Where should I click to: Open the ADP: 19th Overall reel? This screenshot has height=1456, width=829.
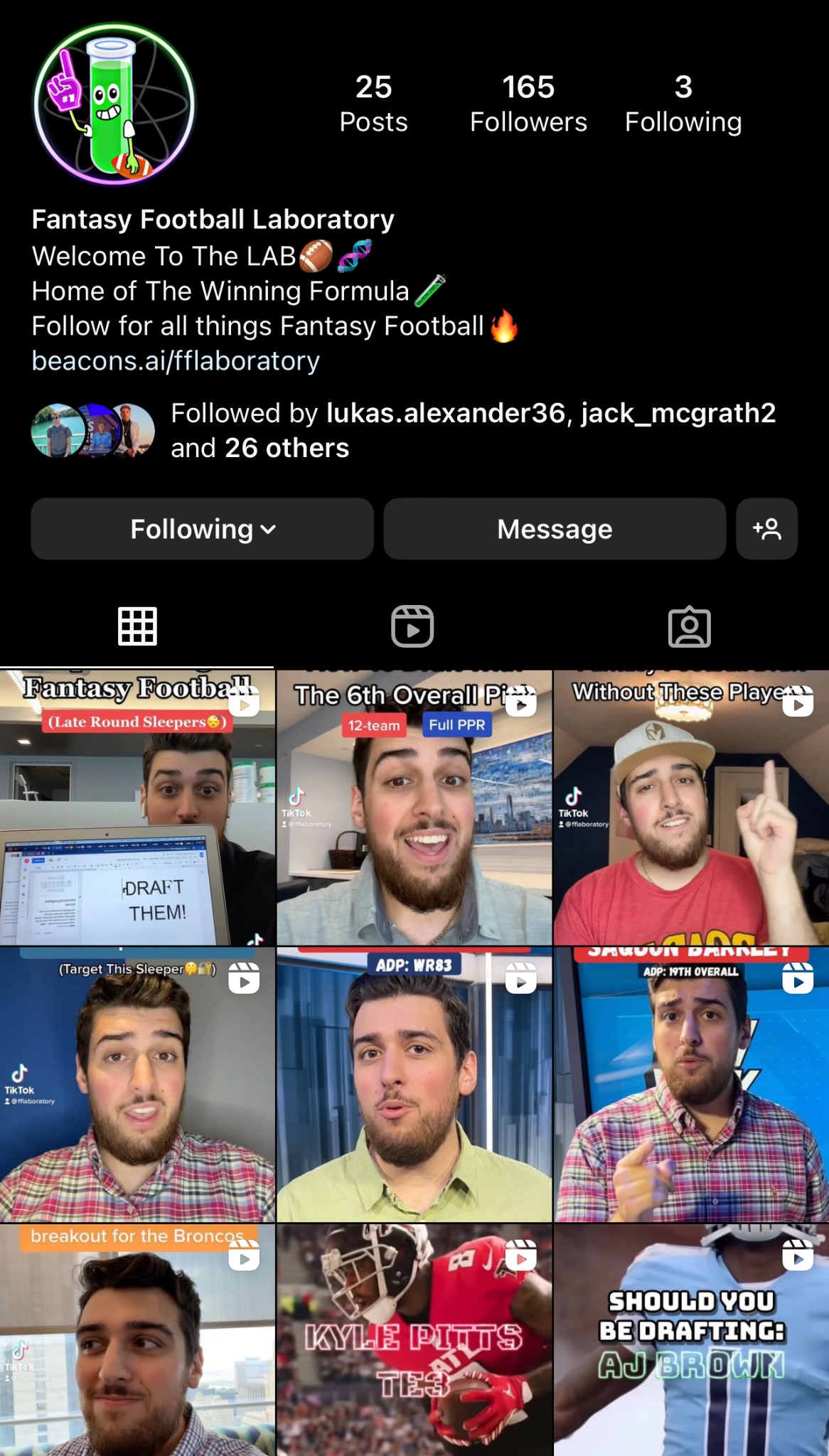[x=691, y=1085]
